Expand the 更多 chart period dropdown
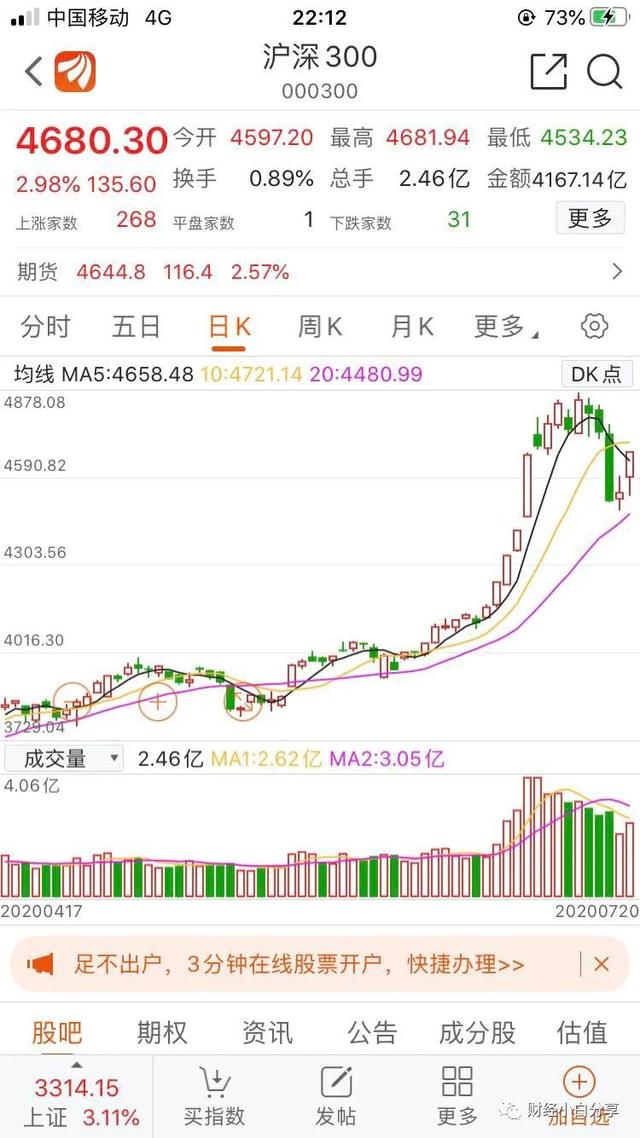This screenshot has height=1138, width=640. [x=506, y=327]
